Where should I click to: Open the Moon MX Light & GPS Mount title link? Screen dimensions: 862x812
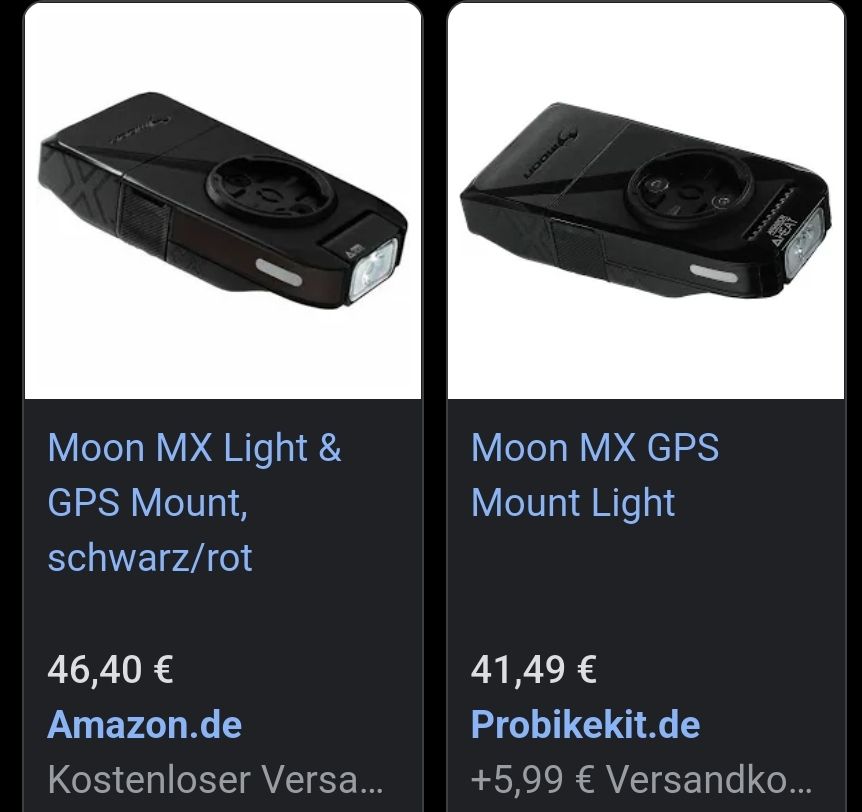point(195,502)
